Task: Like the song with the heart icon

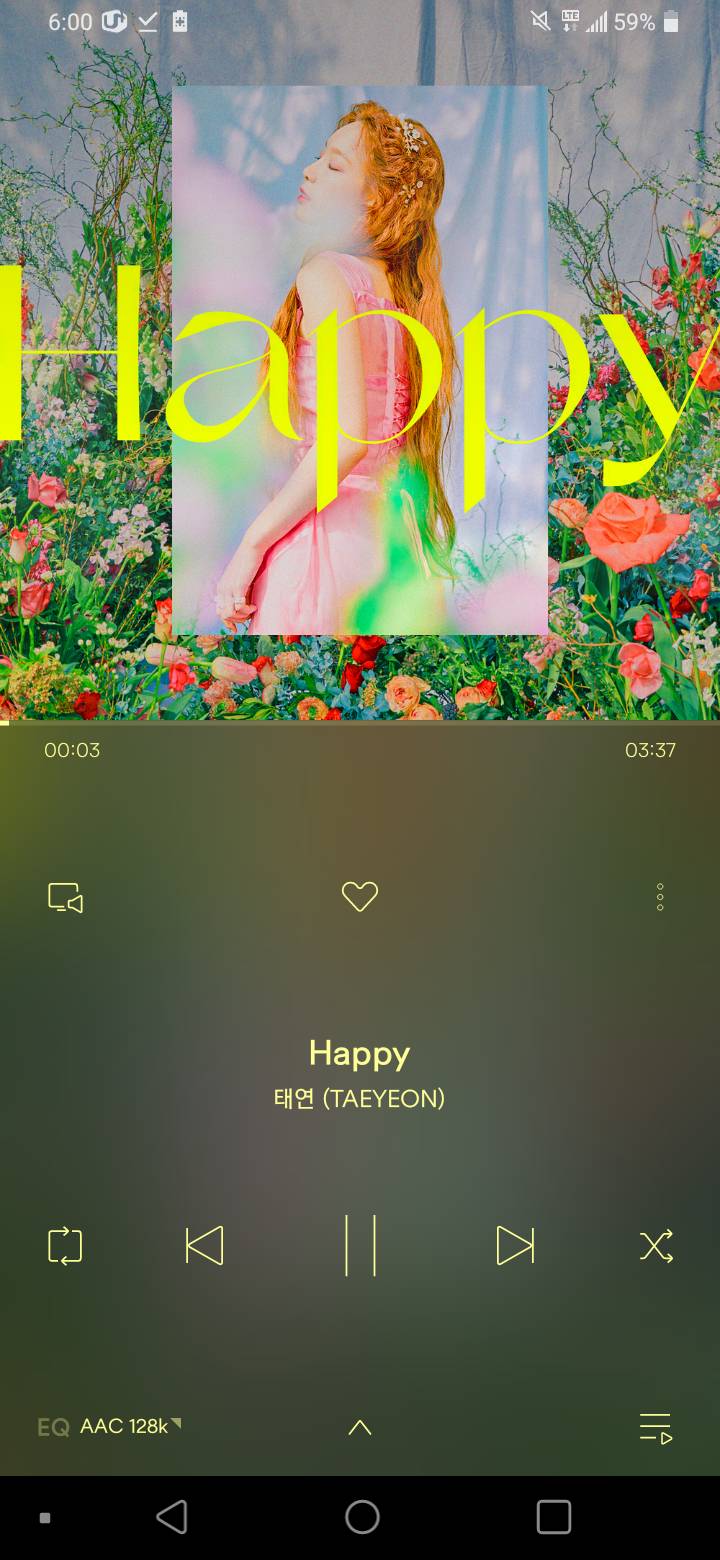Action: tap(360, 897)
